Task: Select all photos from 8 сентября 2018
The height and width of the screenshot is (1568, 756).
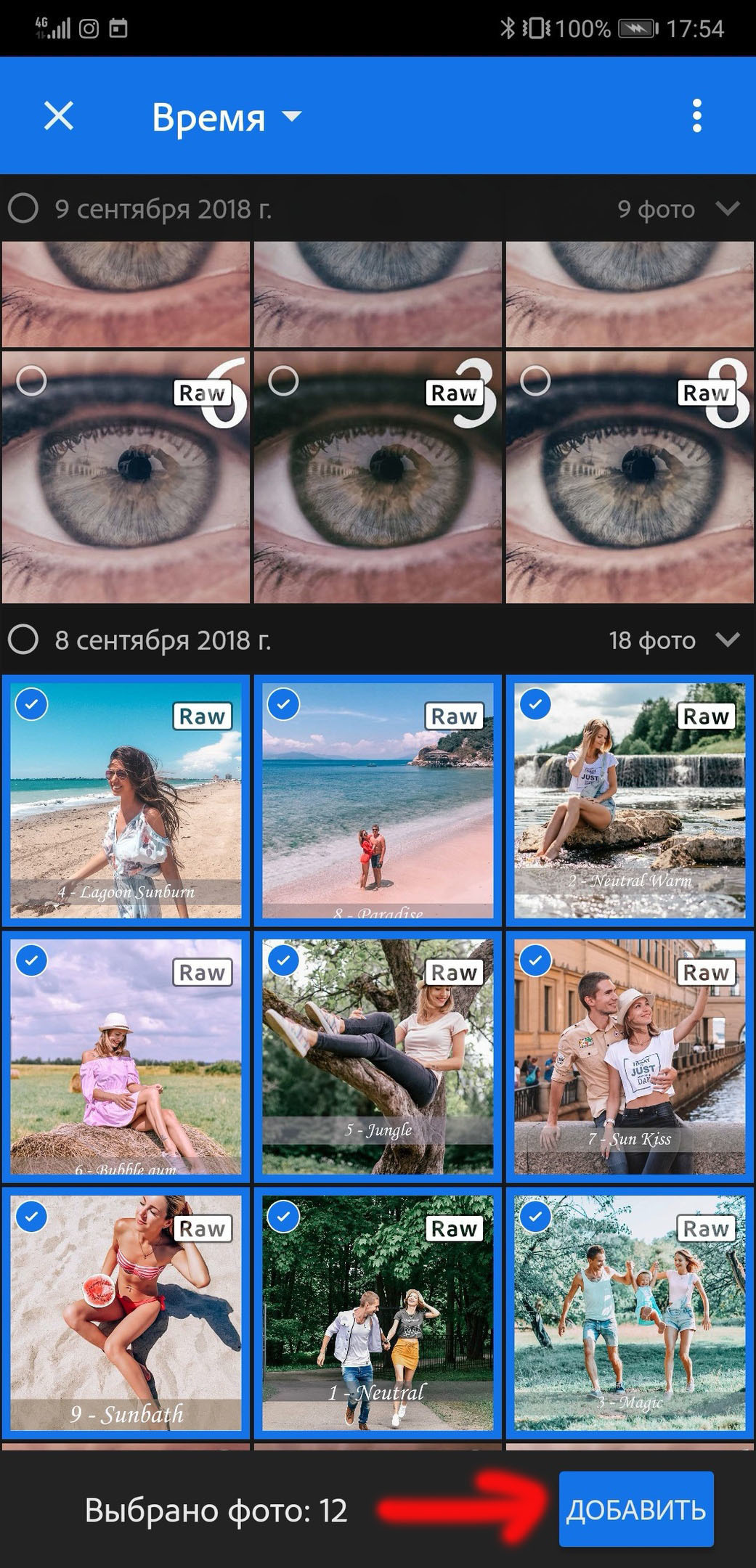Action: pyautogui.click(x=23, y=640)
